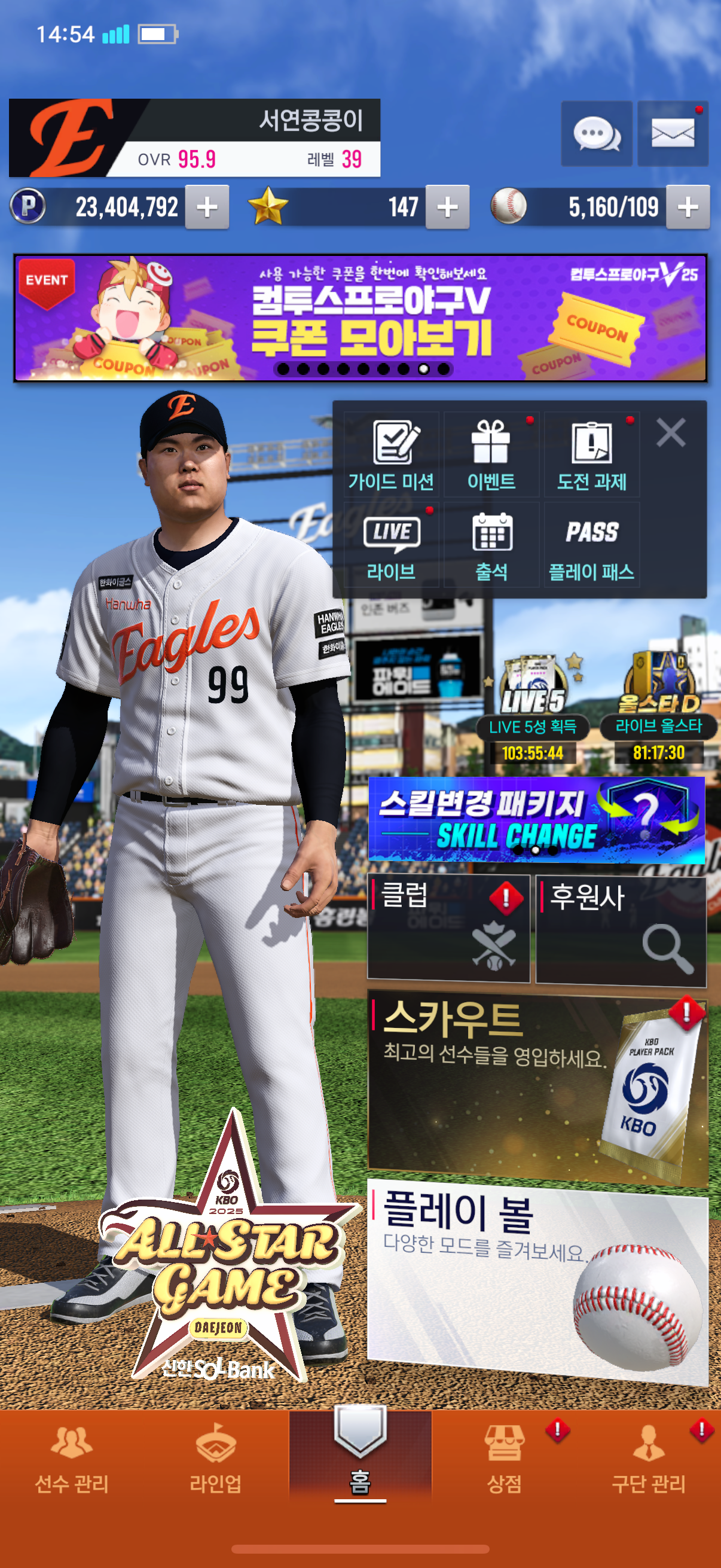Open the mailbox envelope icon
Screen dimensions: 721x1568
click(x=673, y=134)
